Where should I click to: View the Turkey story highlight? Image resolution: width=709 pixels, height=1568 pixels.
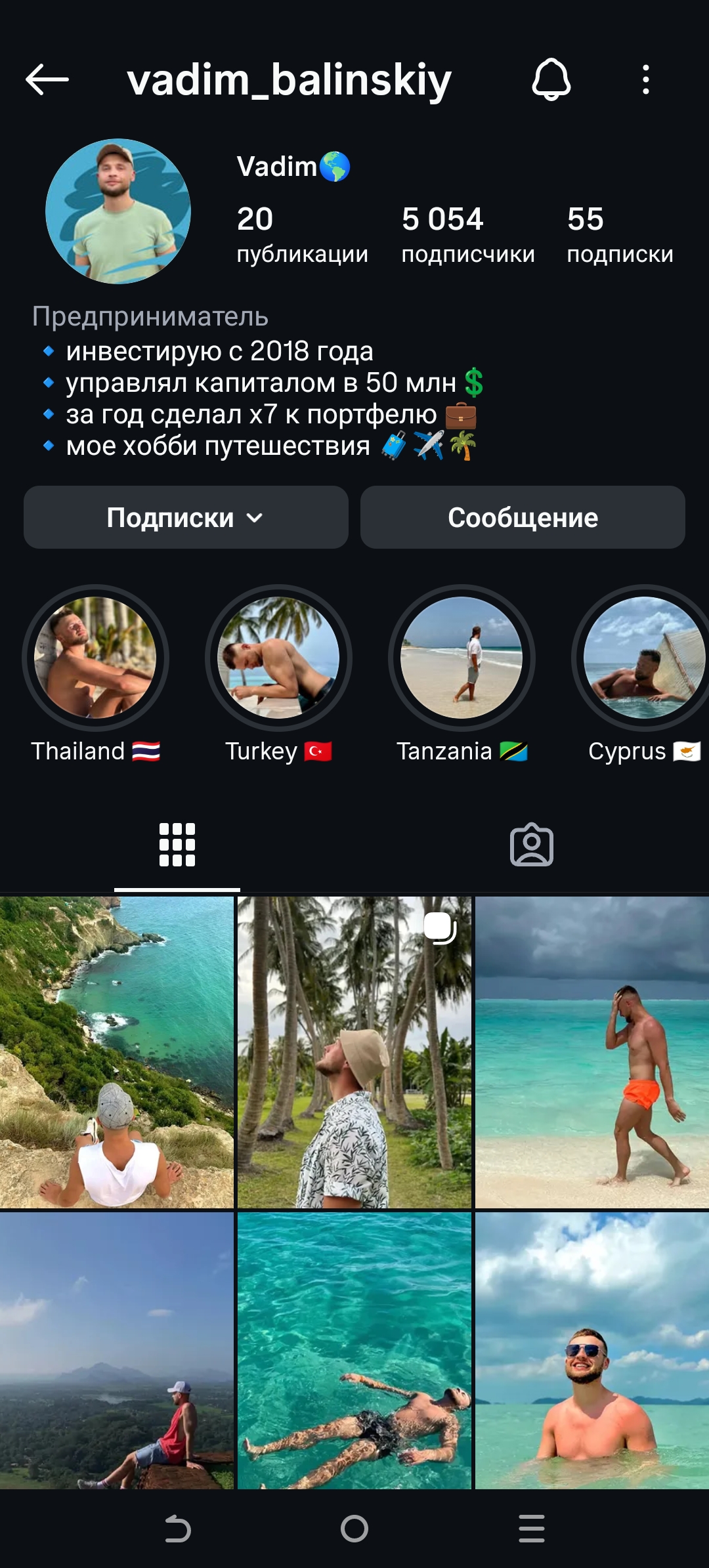[278, 658]
